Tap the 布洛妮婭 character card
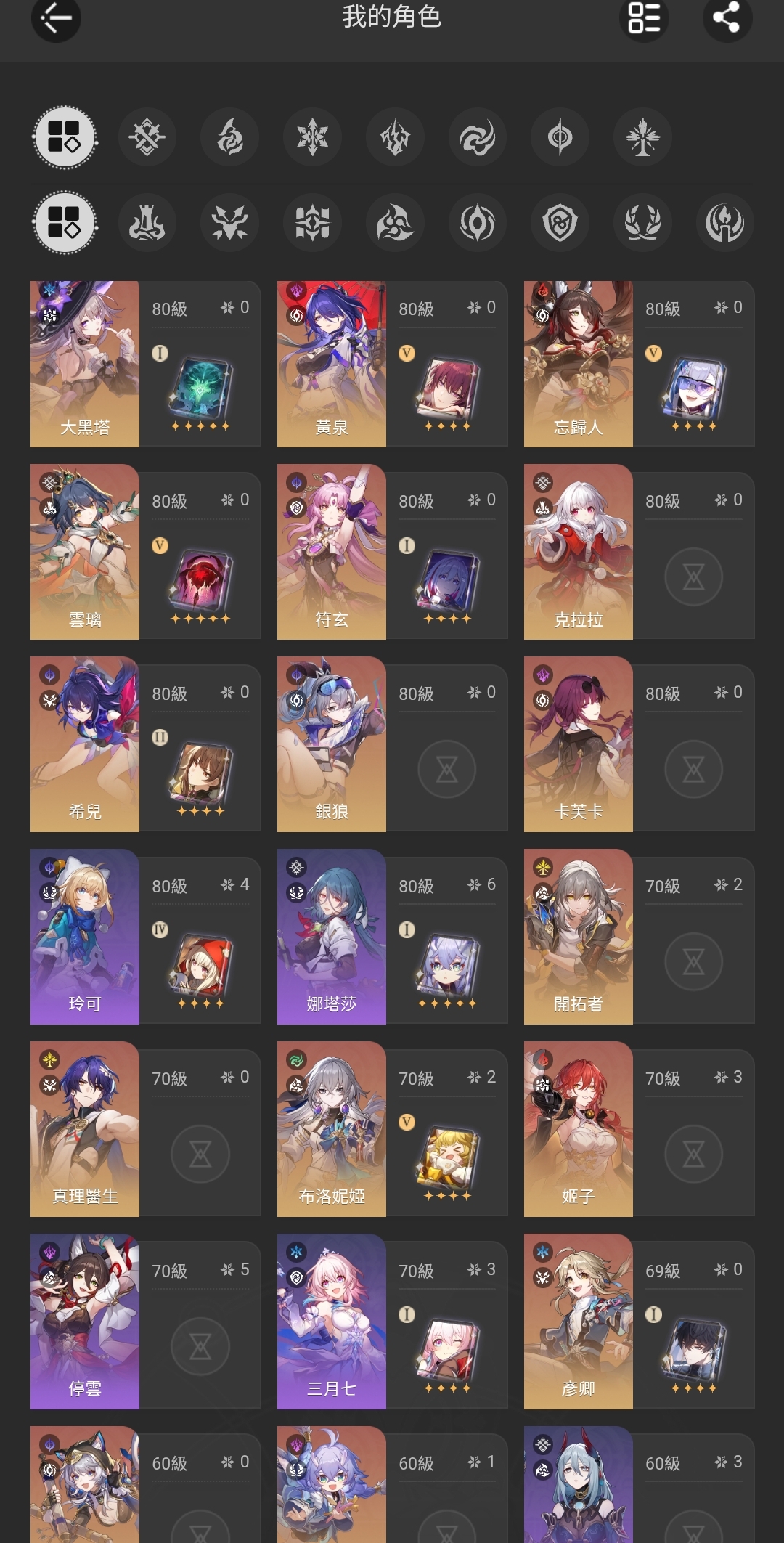 392,1129
